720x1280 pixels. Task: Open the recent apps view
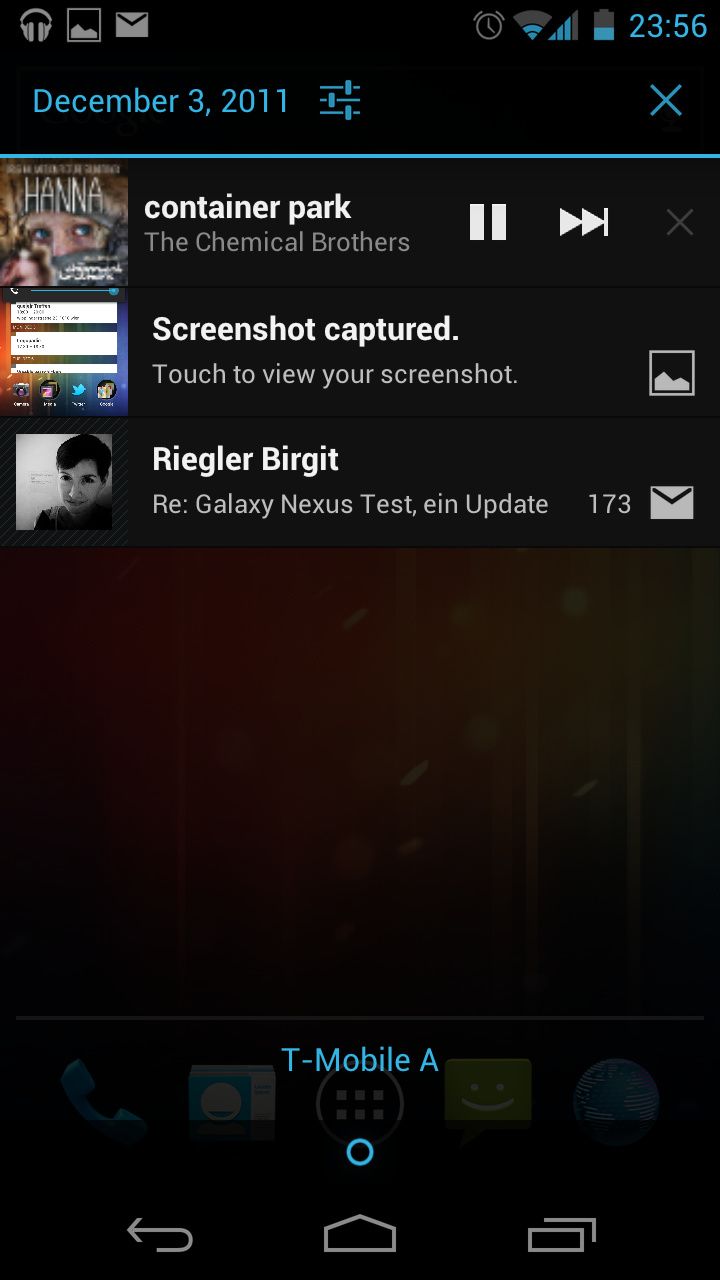562,1236
